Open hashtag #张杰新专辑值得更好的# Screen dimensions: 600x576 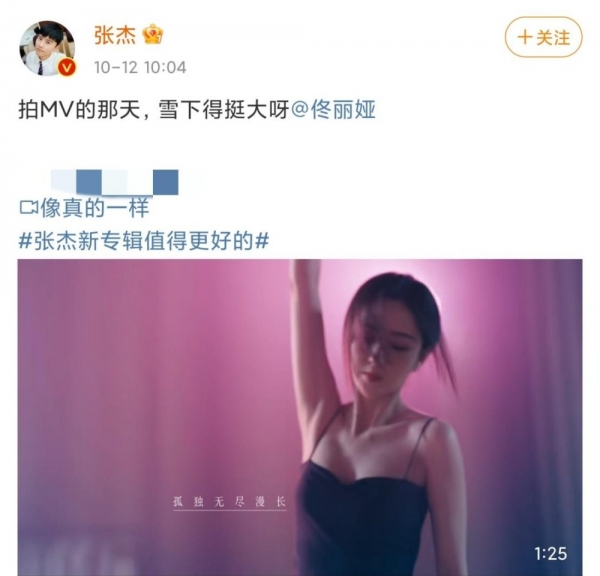[x=145, y=240]
